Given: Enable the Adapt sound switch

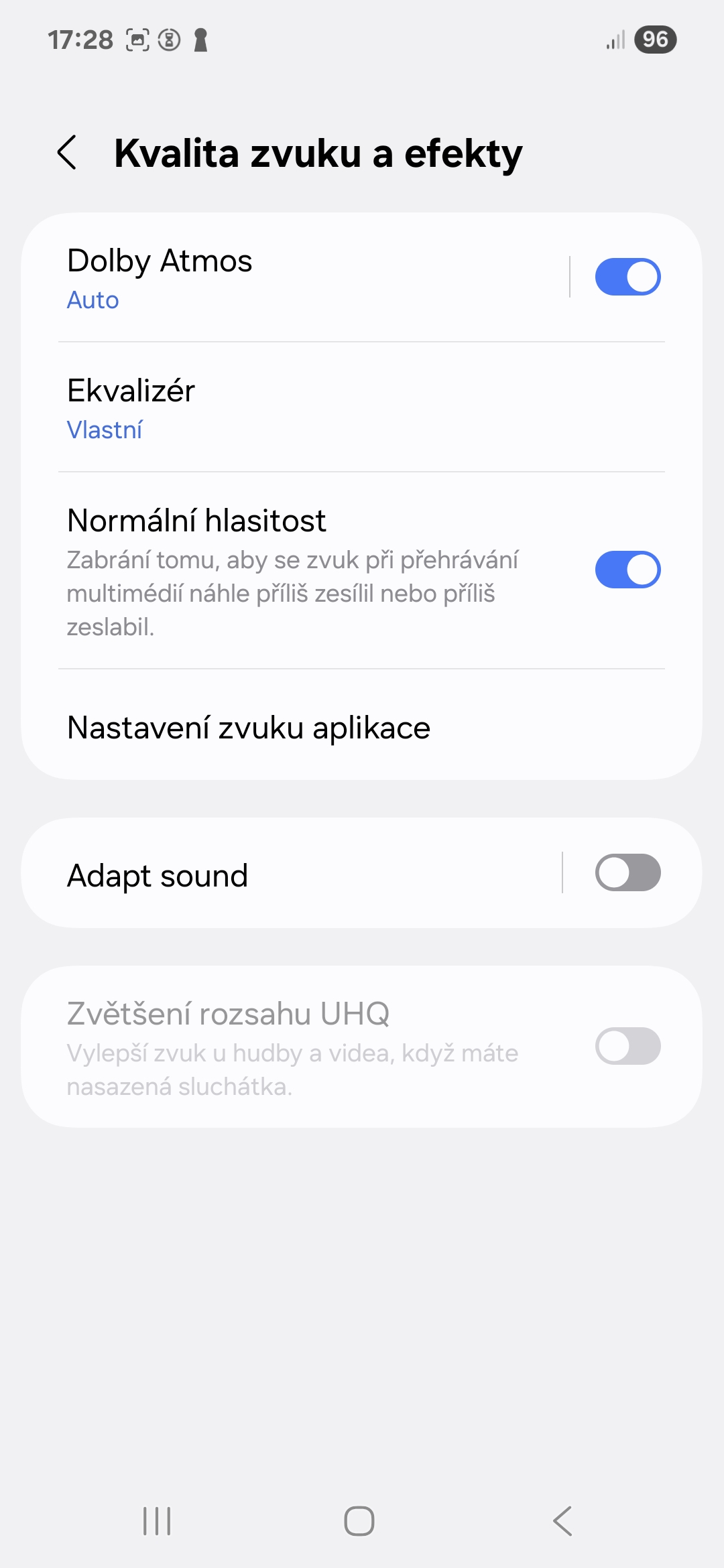Looking at the screenshot, I should (x=627, y=872).
